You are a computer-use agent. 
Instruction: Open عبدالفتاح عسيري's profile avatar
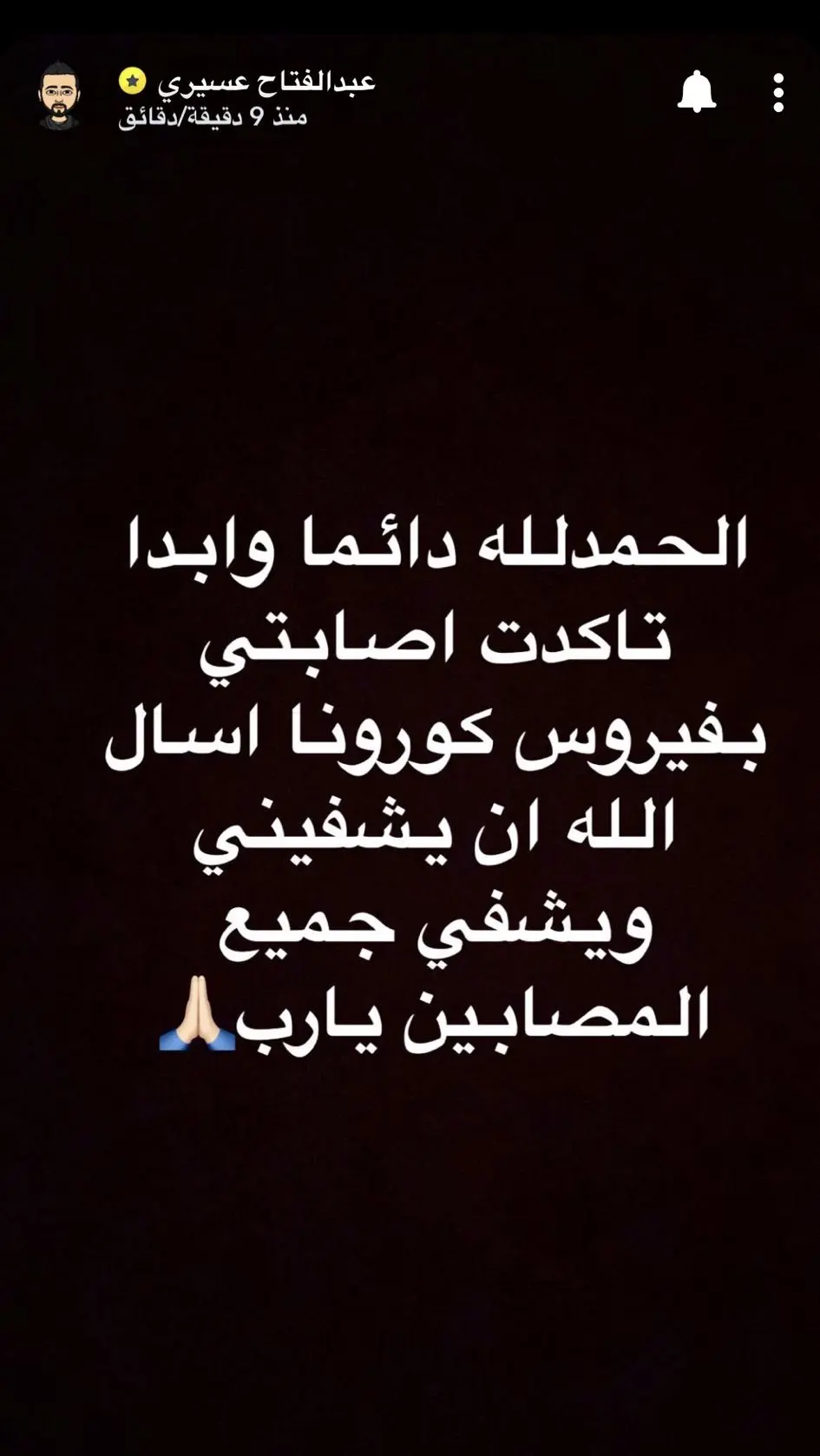(x=60, y=95)
